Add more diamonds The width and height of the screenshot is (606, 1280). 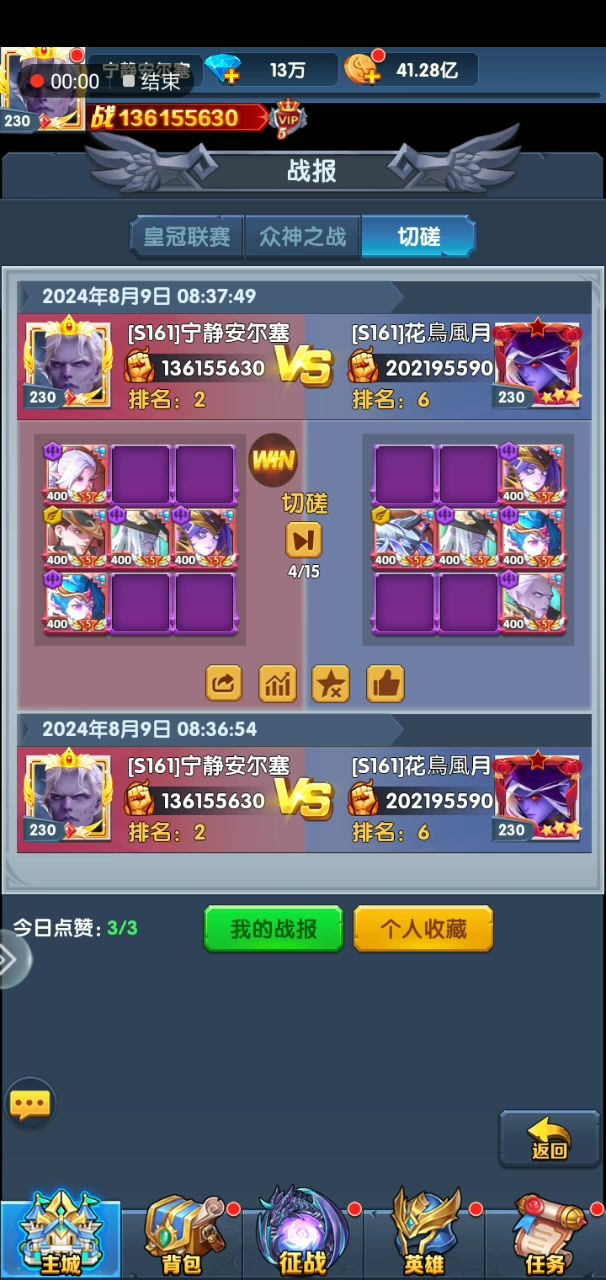pos(224,70)
